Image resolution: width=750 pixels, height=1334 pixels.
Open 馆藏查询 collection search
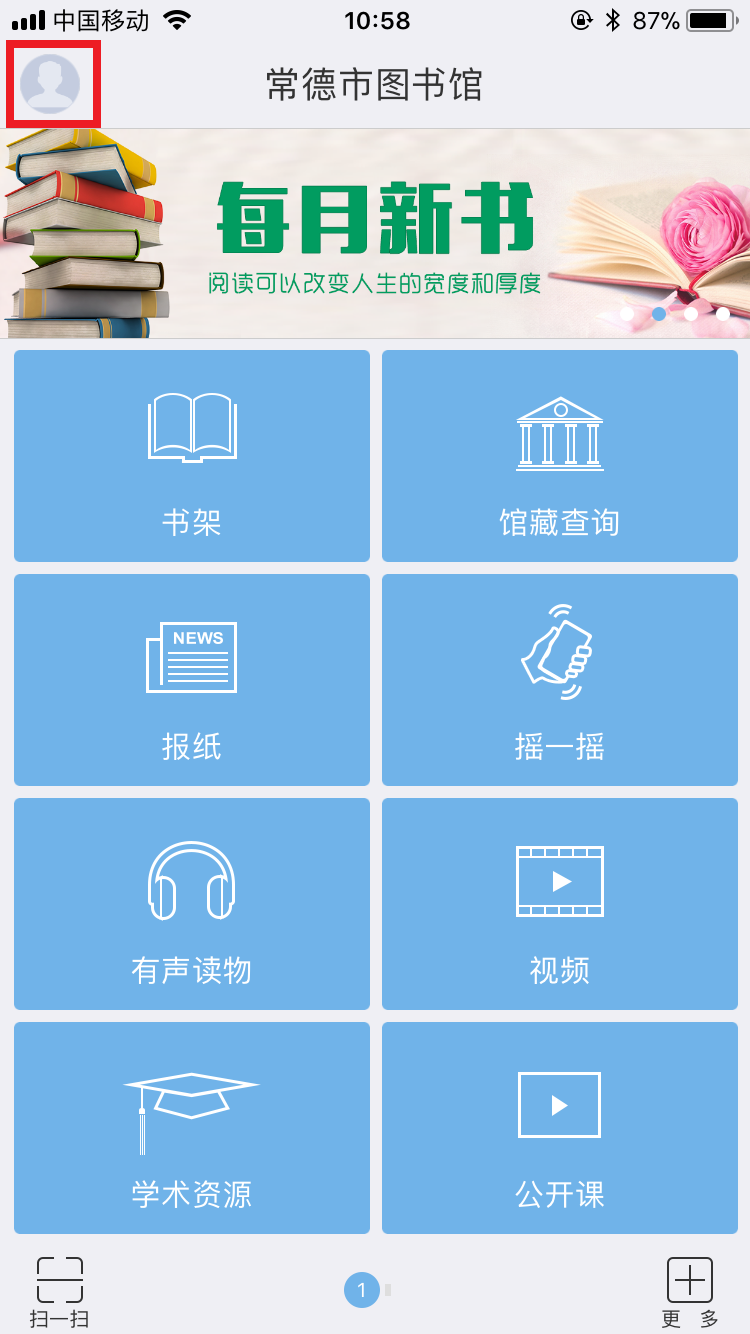pyautogui.click(x=560, y=456)
